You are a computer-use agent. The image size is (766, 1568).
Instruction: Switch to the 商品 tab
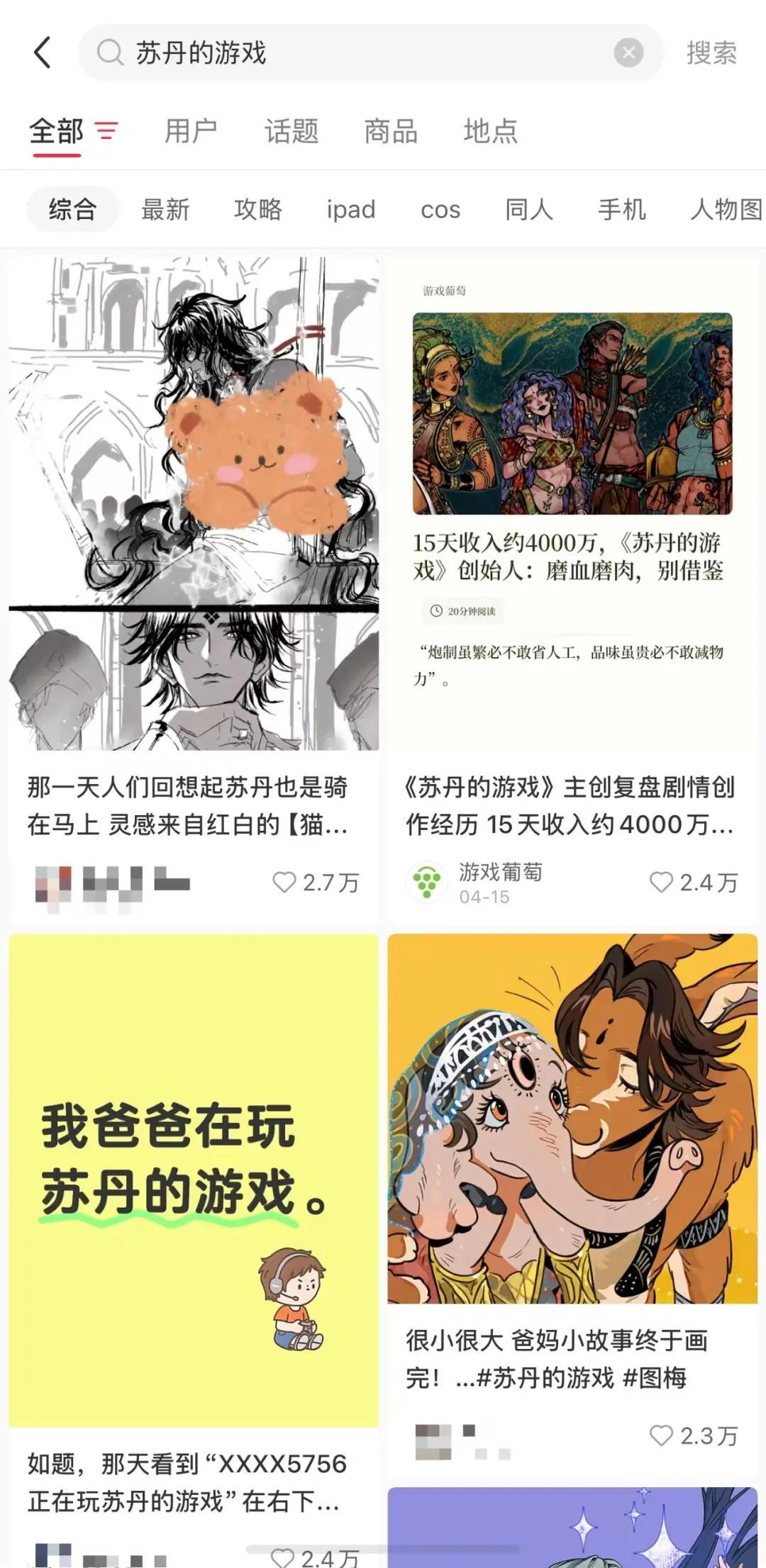pyautogui.click(x=390, y=131)
